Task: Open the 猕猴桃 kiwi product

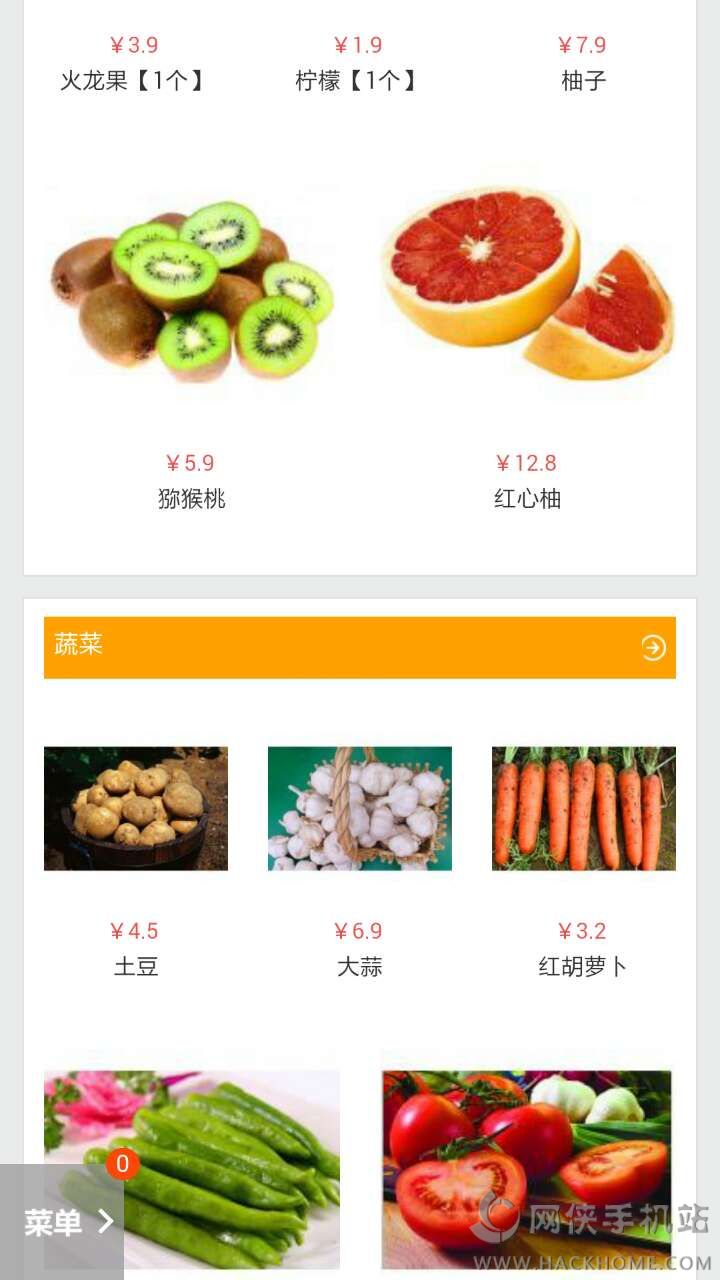Action: pyautogui.click(x=192, y=290)
